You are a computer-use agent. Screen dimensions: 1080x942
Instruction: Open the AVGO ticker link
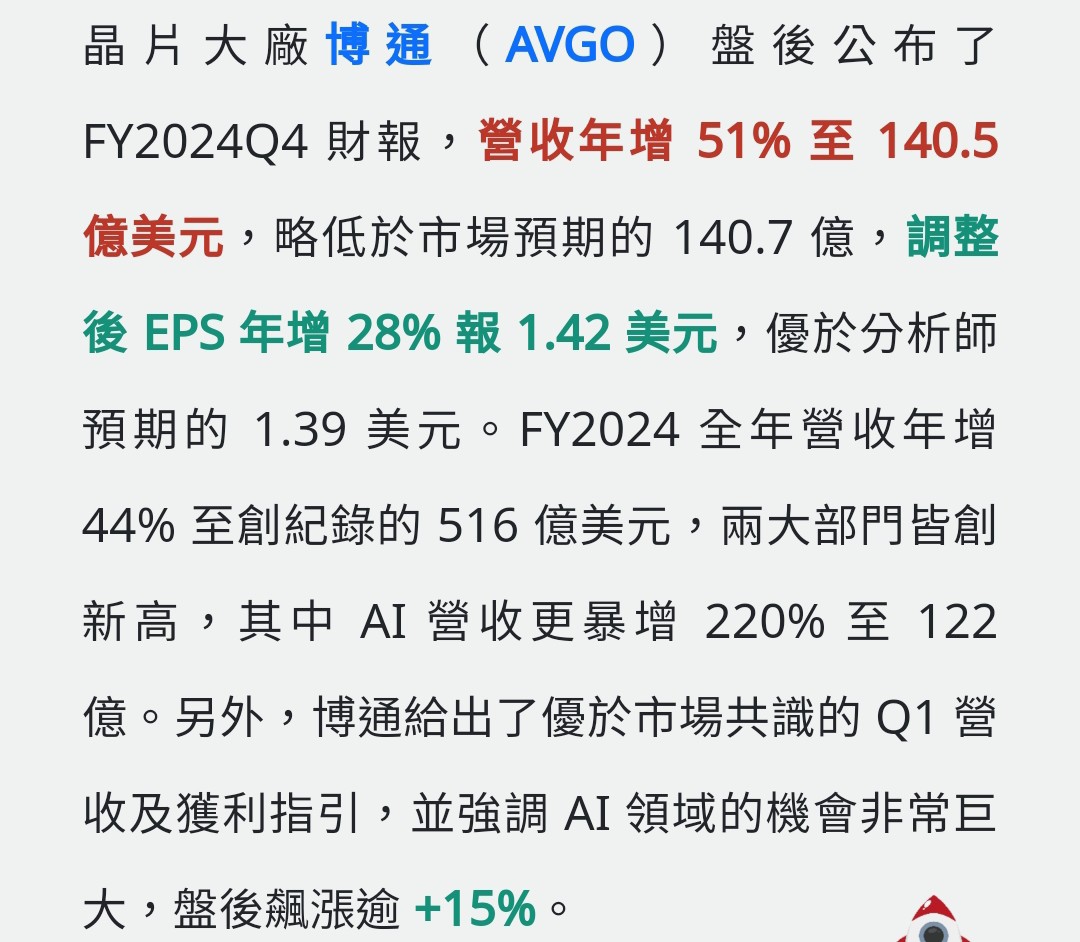(x=570, y=46)
